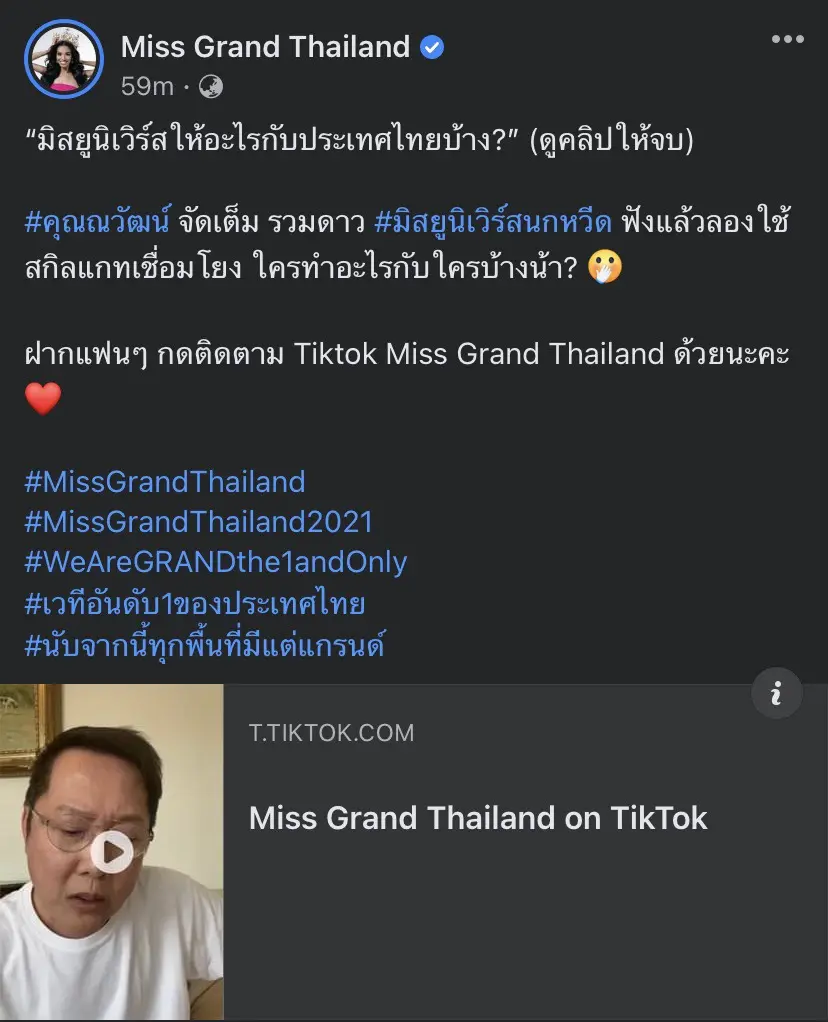Open the Miss Grand Thailand on TikTok link card

[x=478, y=818]
